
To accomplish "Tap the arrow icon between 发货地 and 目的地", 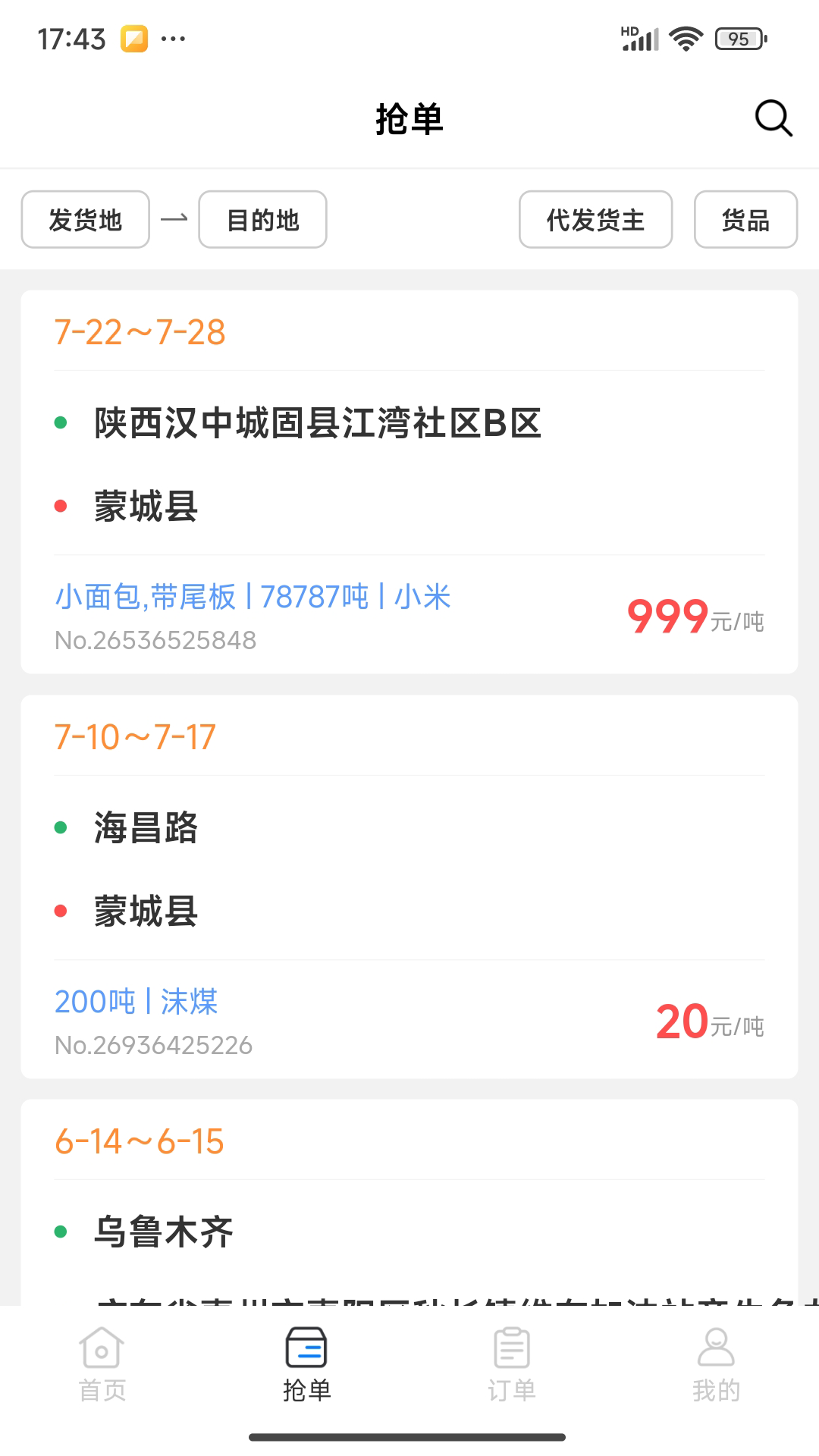I will coord(174,218).
